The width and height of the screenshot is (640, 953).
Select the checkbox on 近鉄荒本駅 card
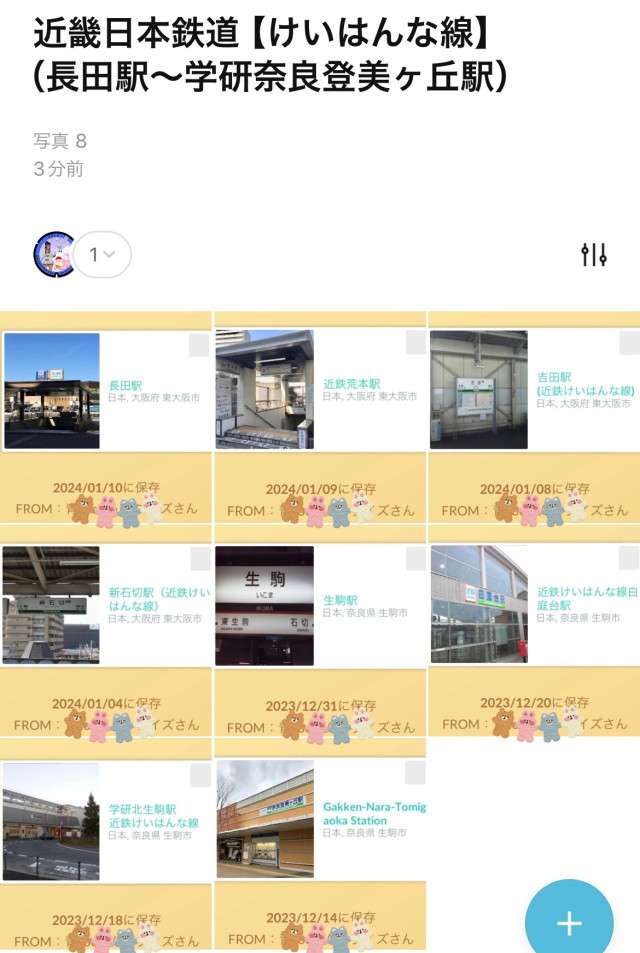point(415,343)
